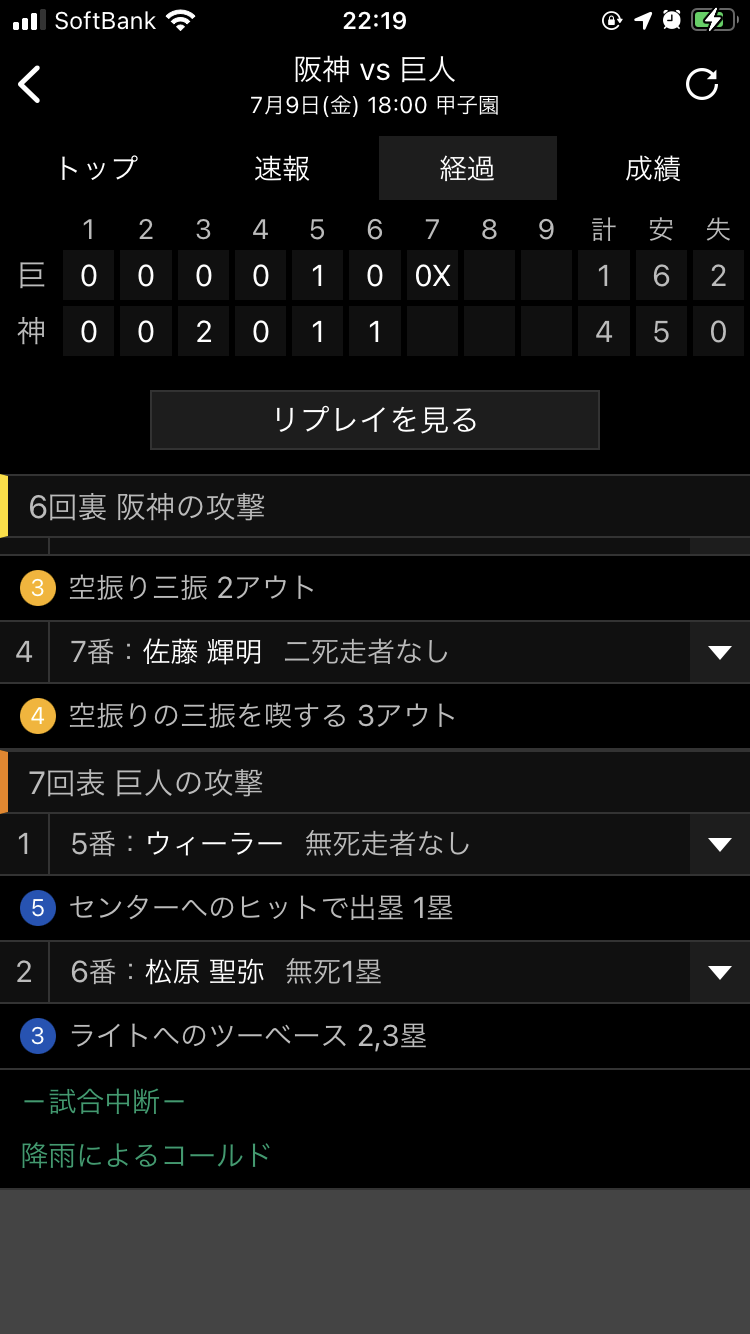Tap the リプレイを見る button

point(375,420)
